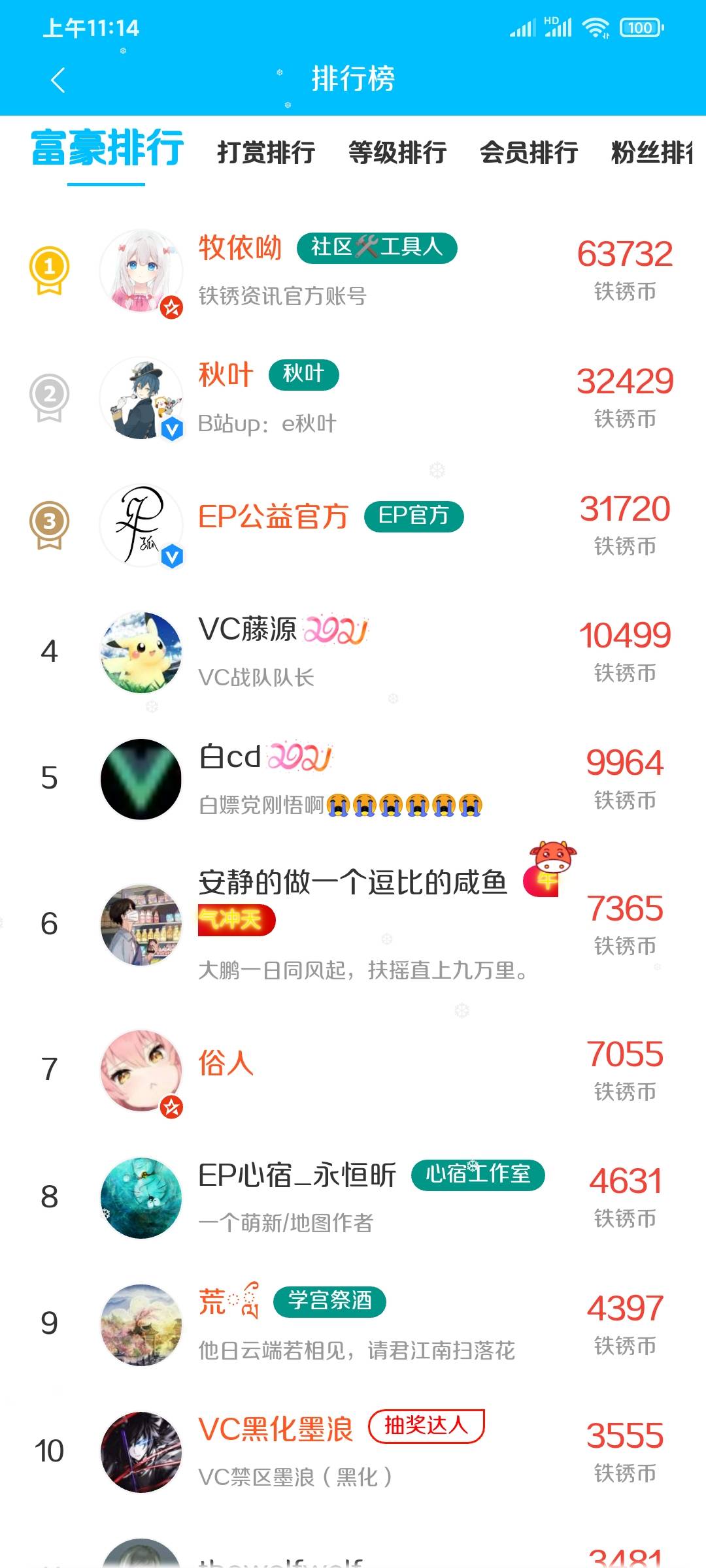Switch to the 会员排行 tab
Screen dimensions: 706x1568
[x=529, y=152]
